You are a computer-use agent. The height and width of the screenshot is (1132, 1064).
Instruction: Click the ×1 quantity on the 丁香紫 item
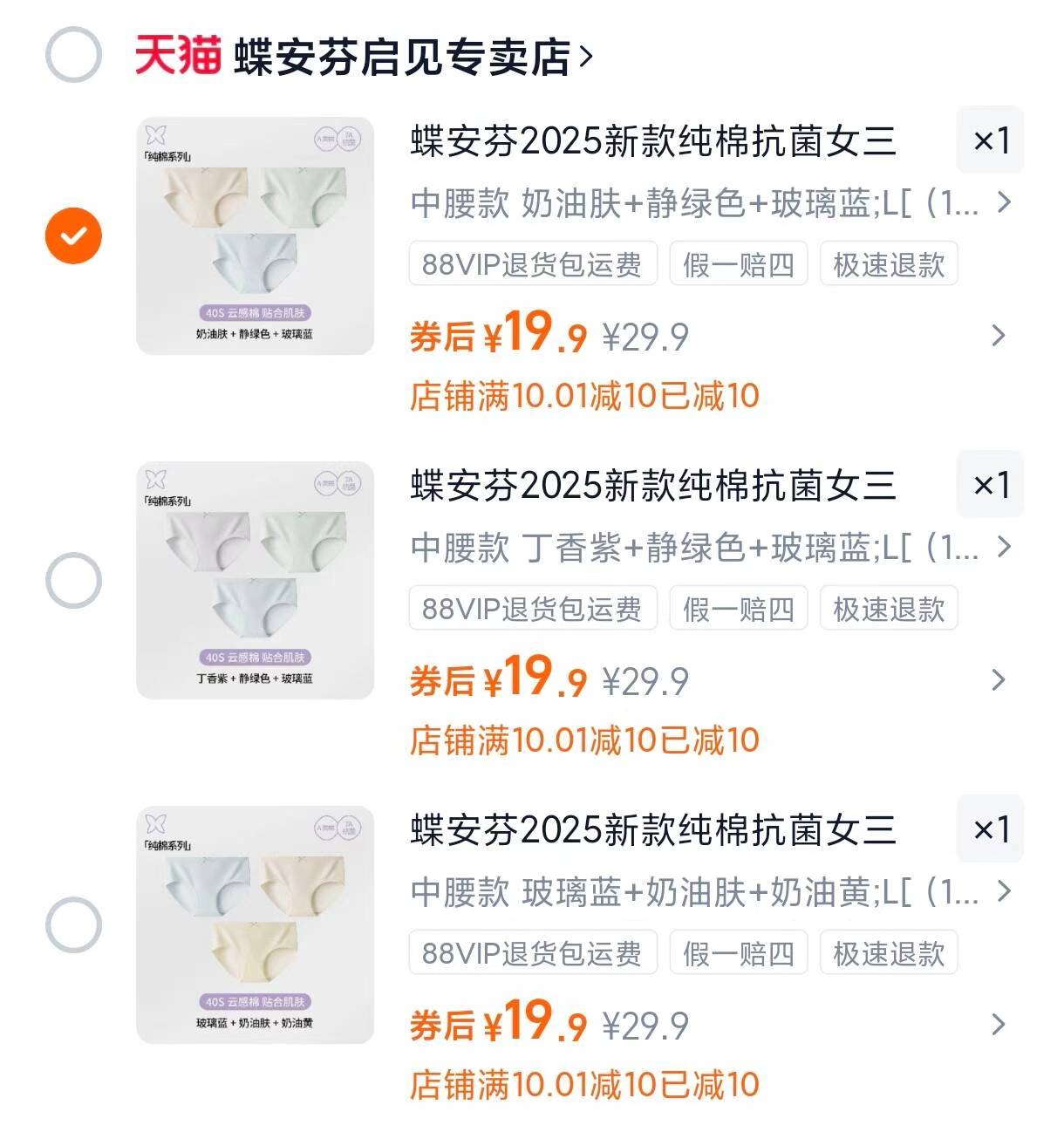(990, 485)
